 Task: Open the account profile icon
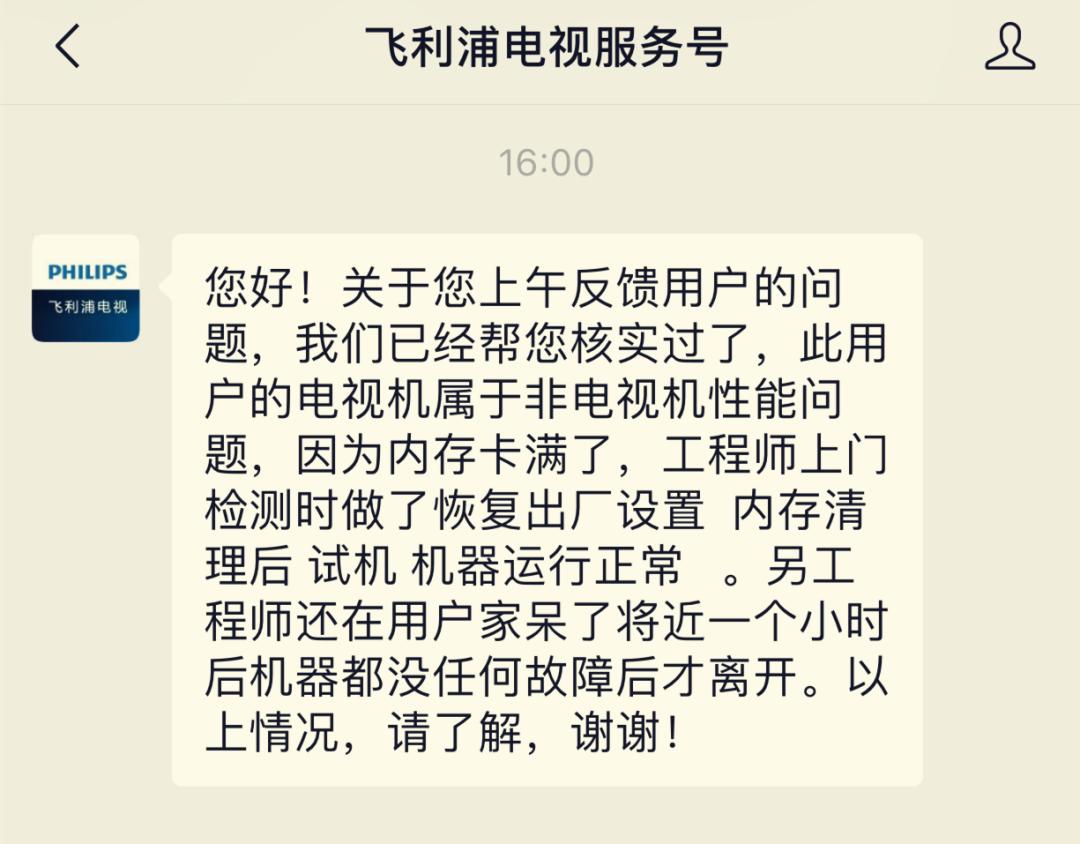point(1009,47)
